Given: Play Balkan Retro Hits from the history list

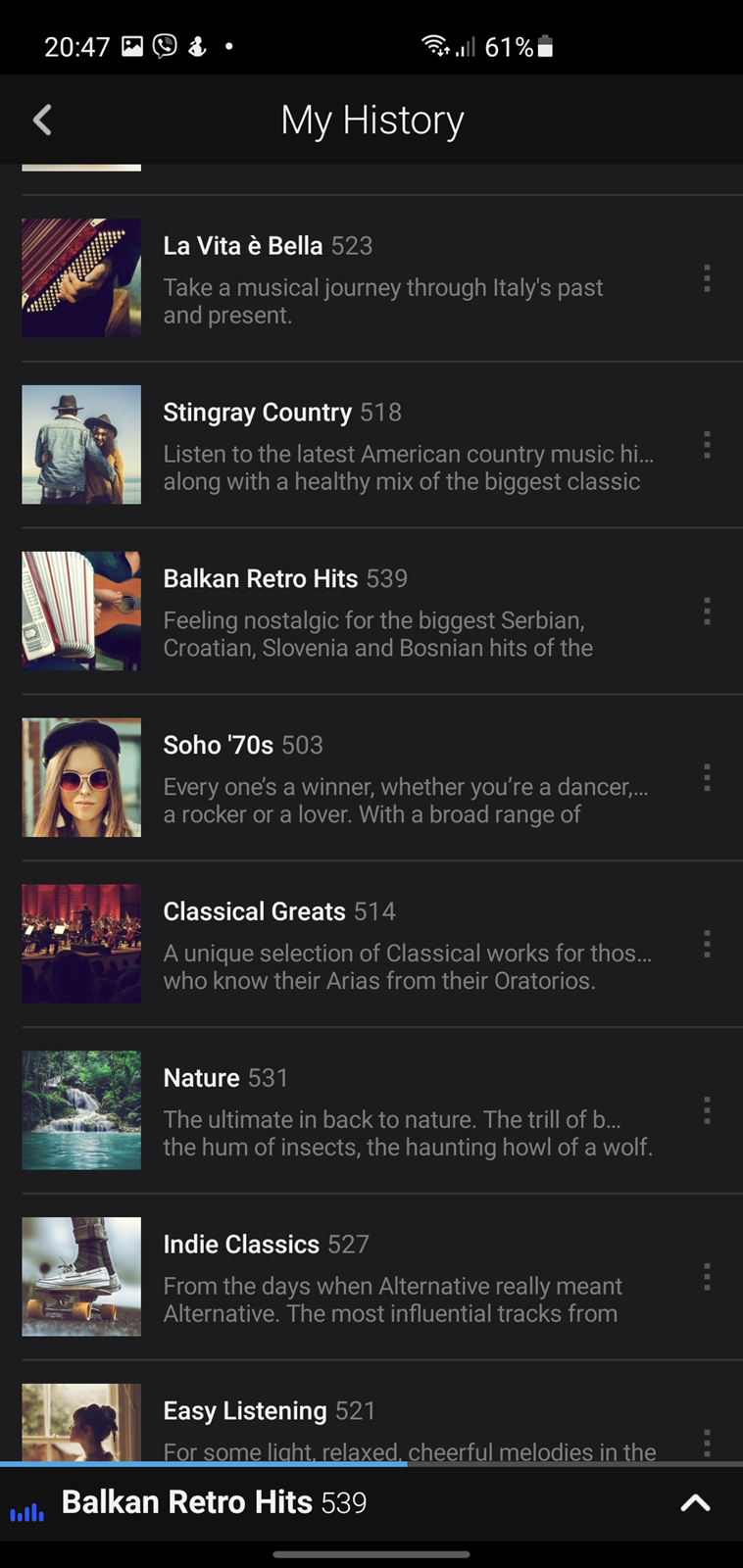Looking at the screenshot, I should (371, 612).
